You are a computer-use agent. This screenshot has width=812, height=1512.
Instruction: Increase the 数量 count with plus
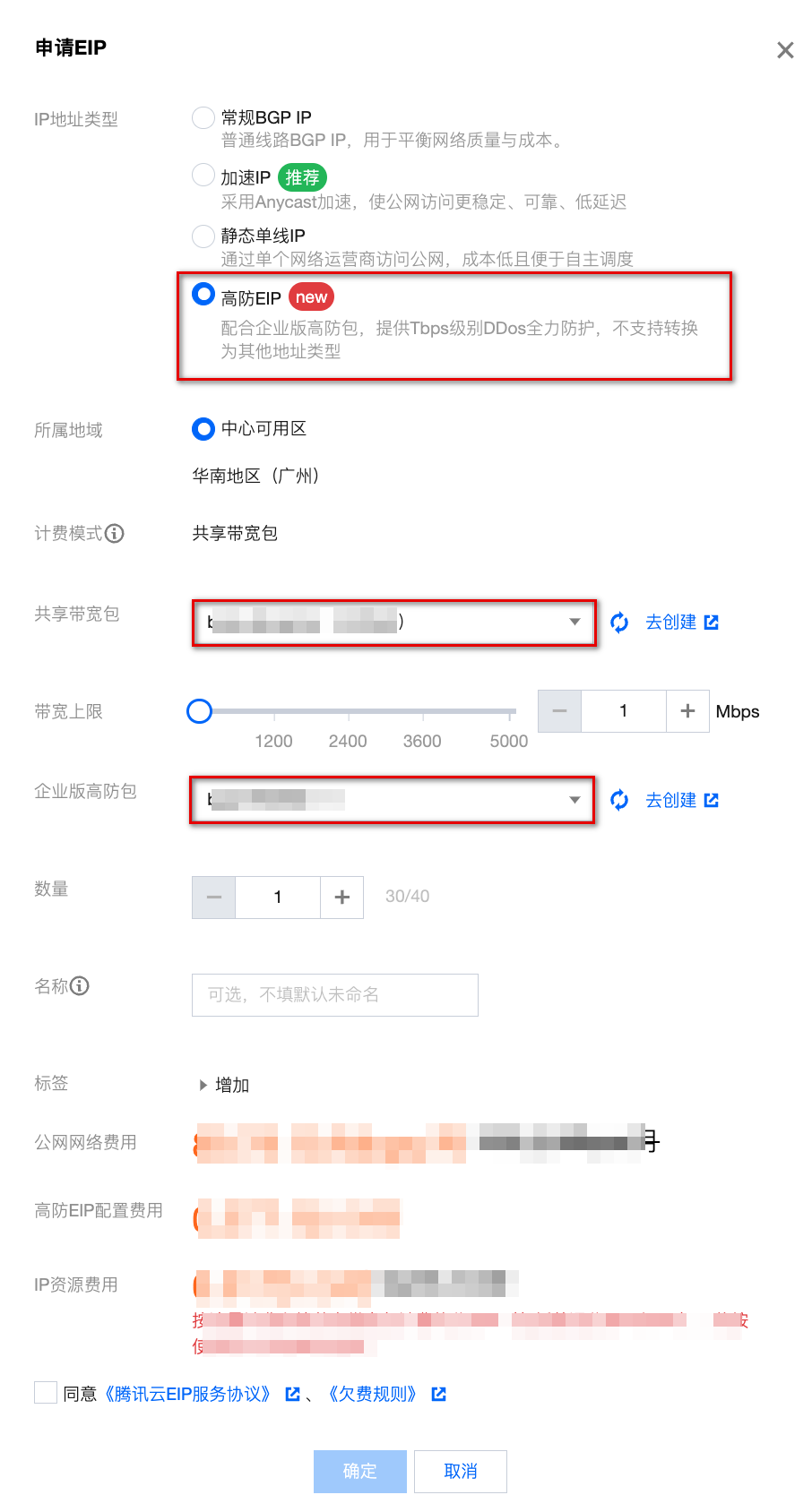click(x=341, y=898)
